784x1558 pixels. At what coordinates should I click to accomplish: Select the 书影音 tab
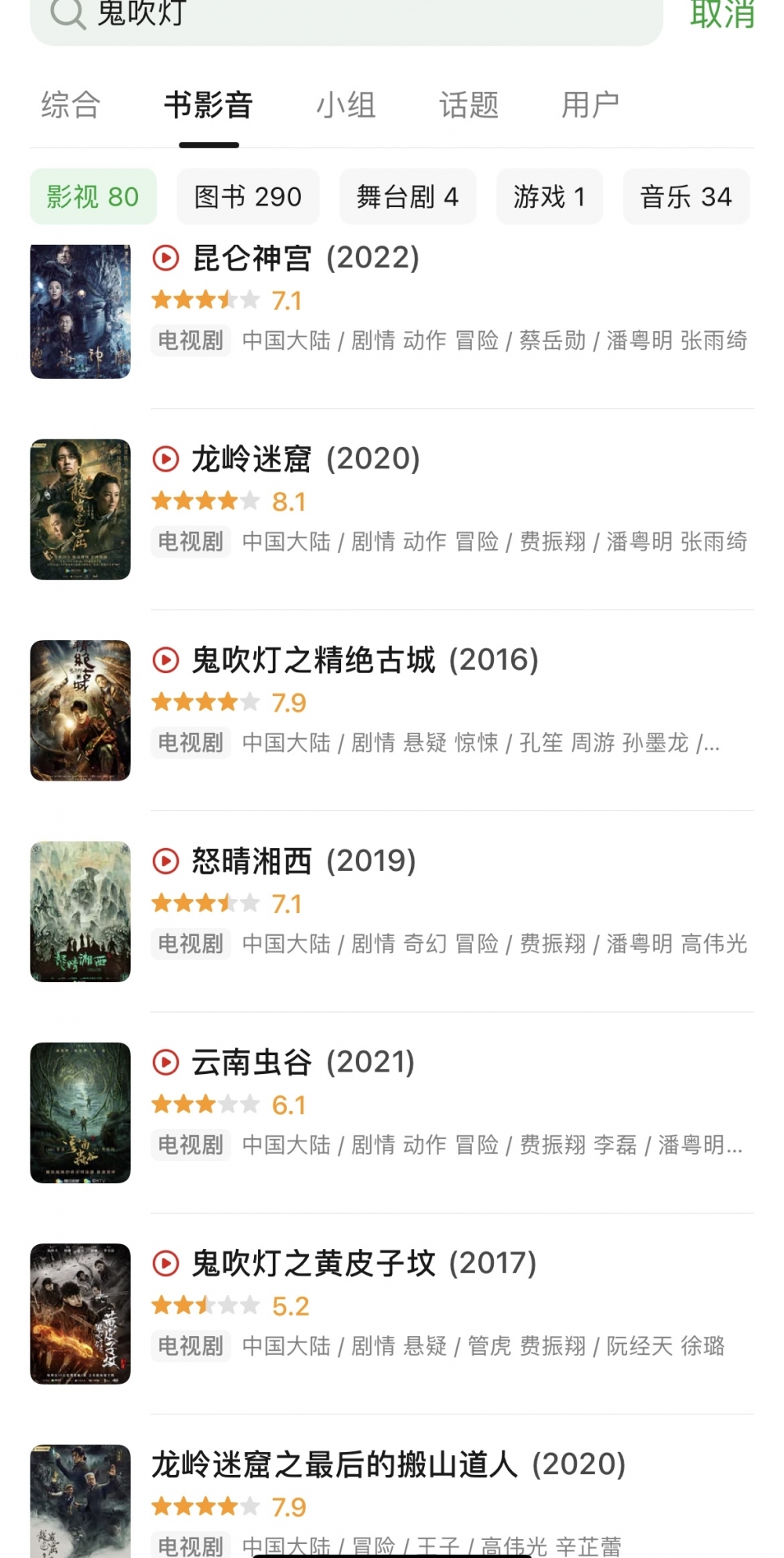pos(209,105)
